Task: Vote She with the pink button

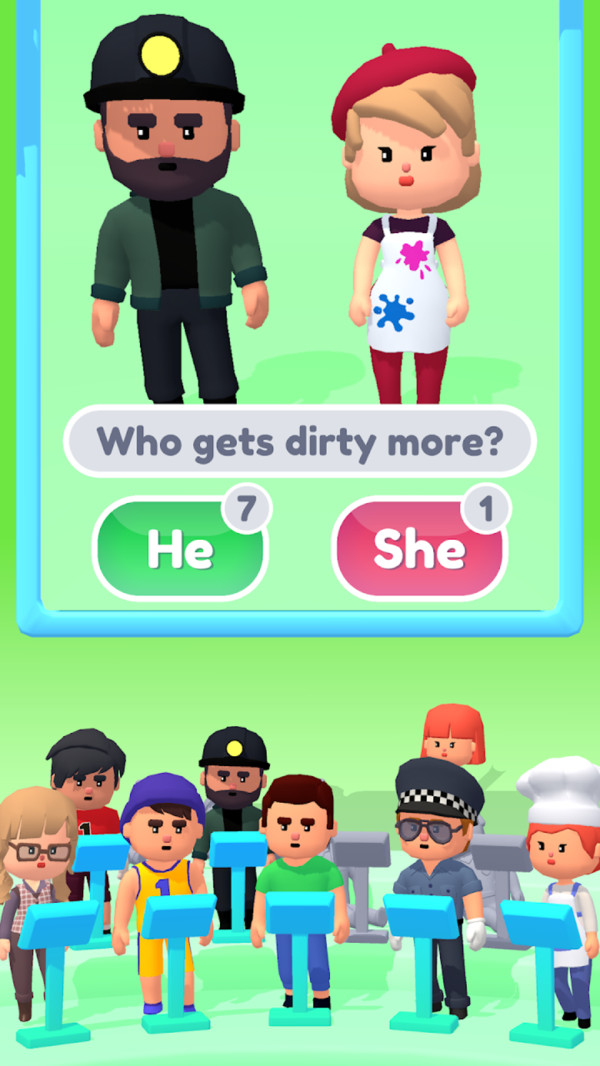Action: pyautogui.click(x=419, y=549)
